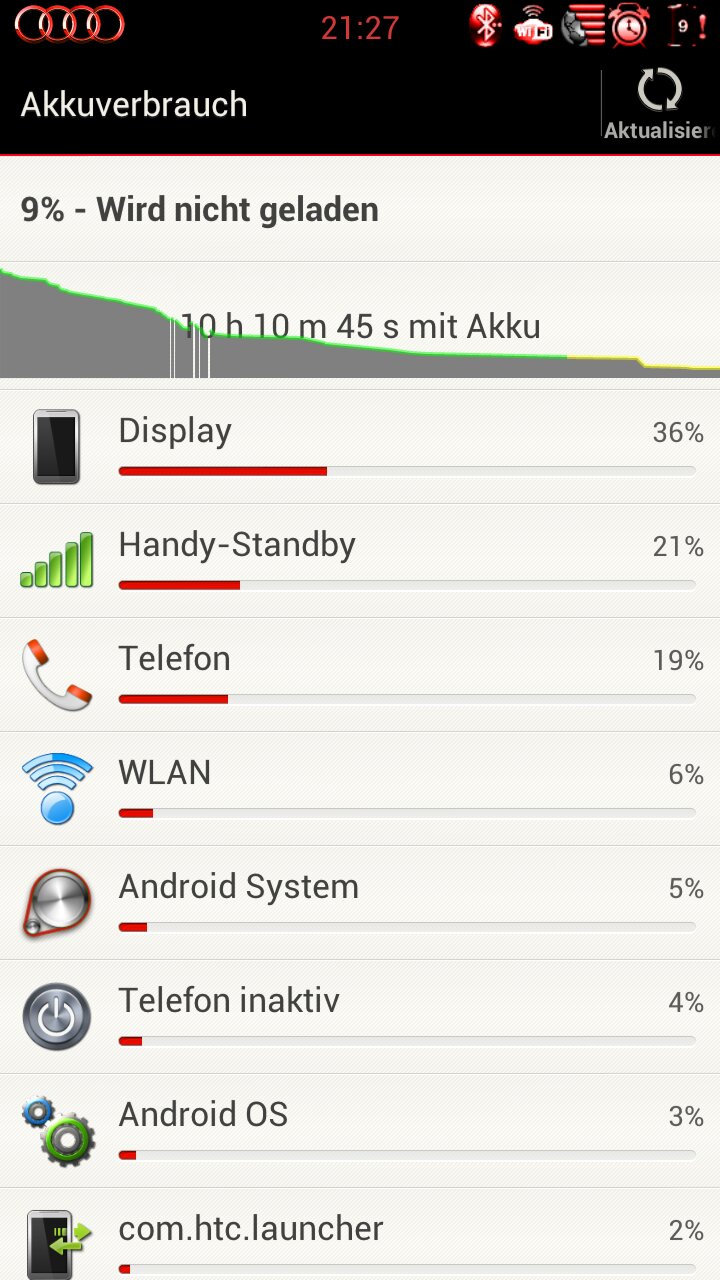Open the Handy-Standby usage entry

coord(360,560)
